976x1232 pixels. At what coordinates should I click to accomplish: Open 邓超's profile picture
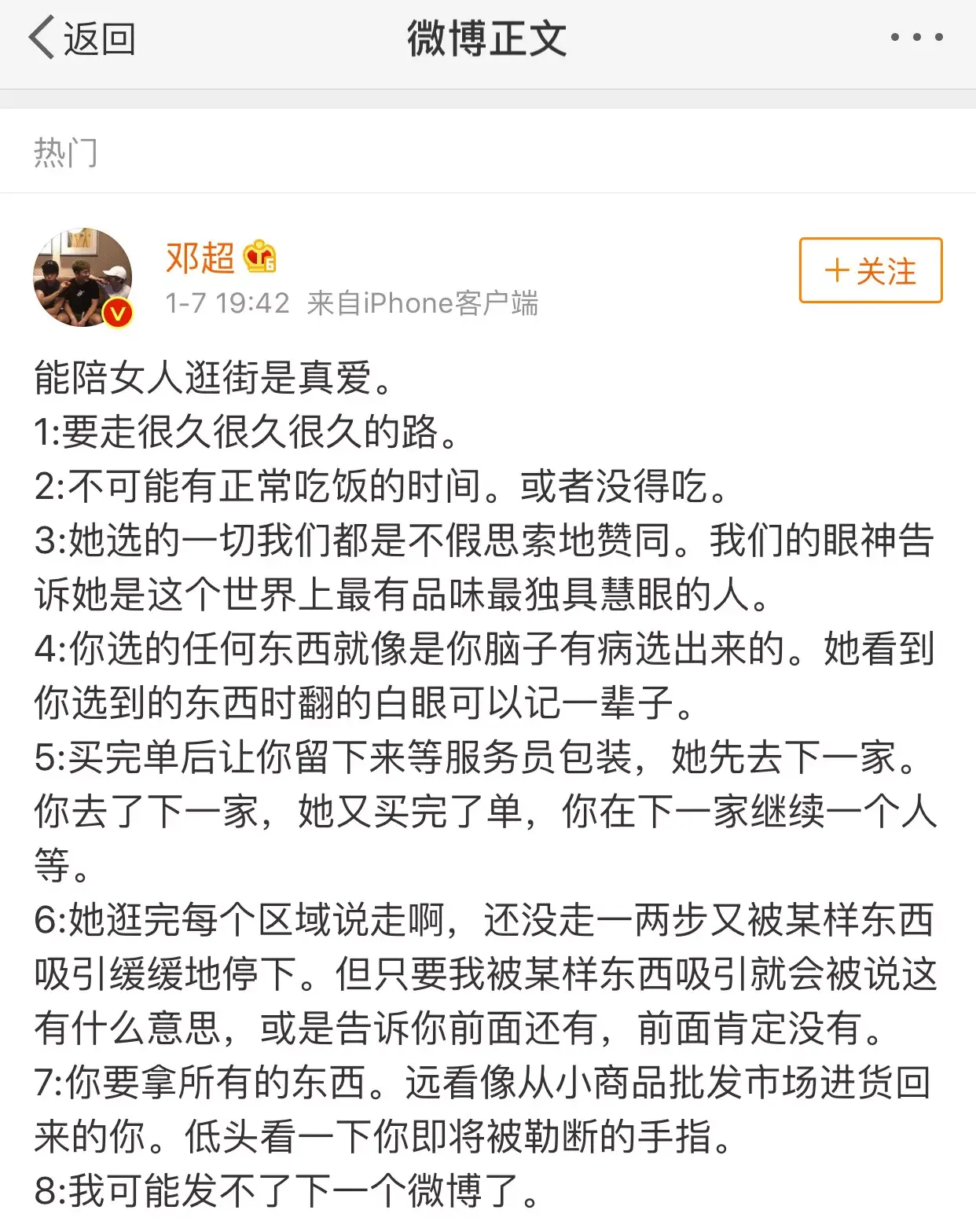tap(83, 277)
